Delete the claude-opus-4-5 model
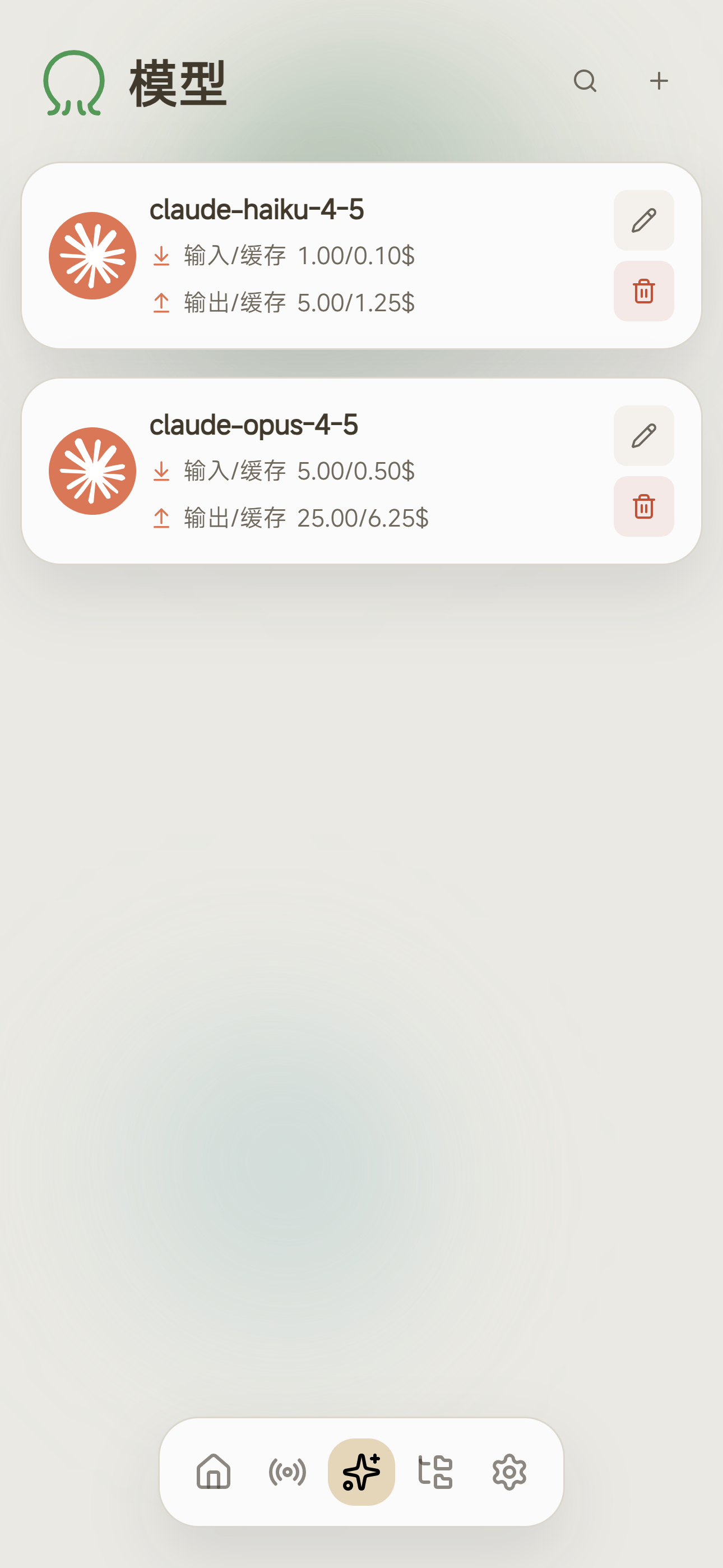This screenshot has width=723, height=1568. click(643, 507)
